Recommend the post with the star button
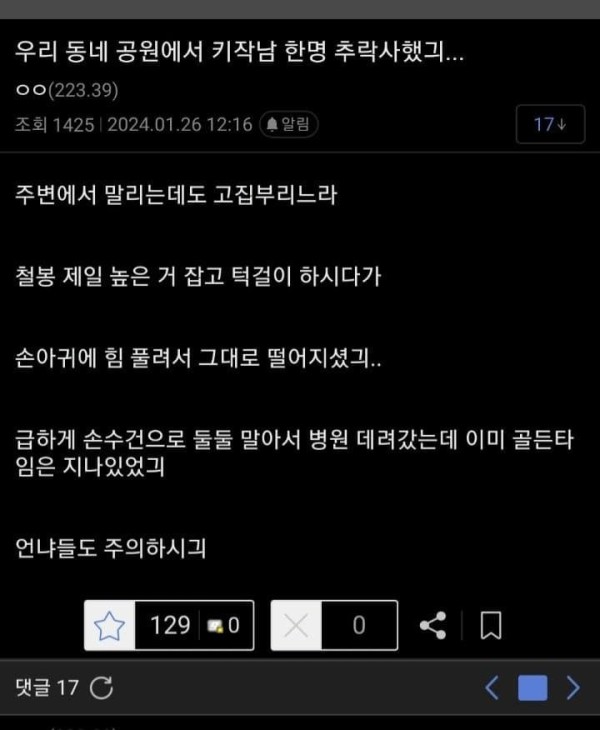 coord(109,626)
